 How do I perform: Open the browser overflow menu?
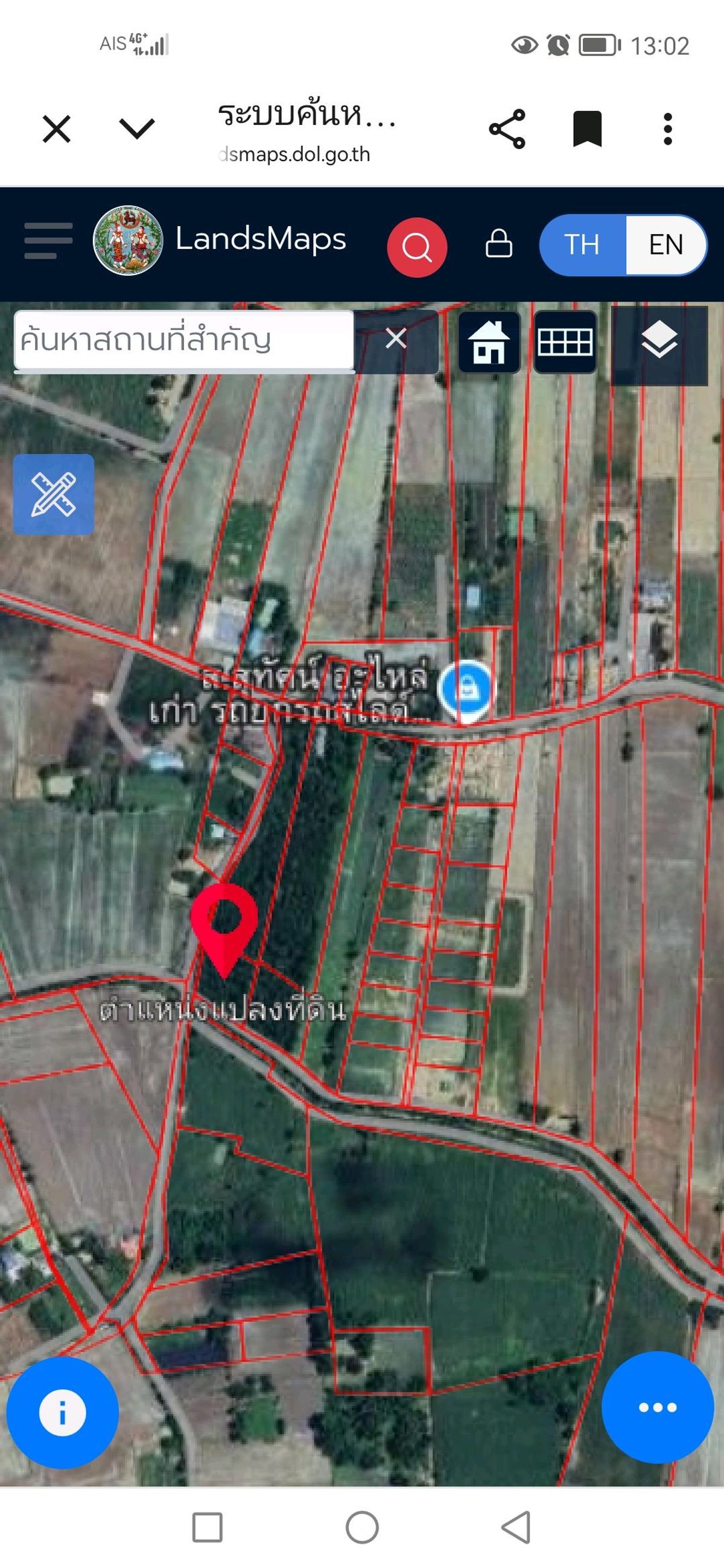(667, 129)
